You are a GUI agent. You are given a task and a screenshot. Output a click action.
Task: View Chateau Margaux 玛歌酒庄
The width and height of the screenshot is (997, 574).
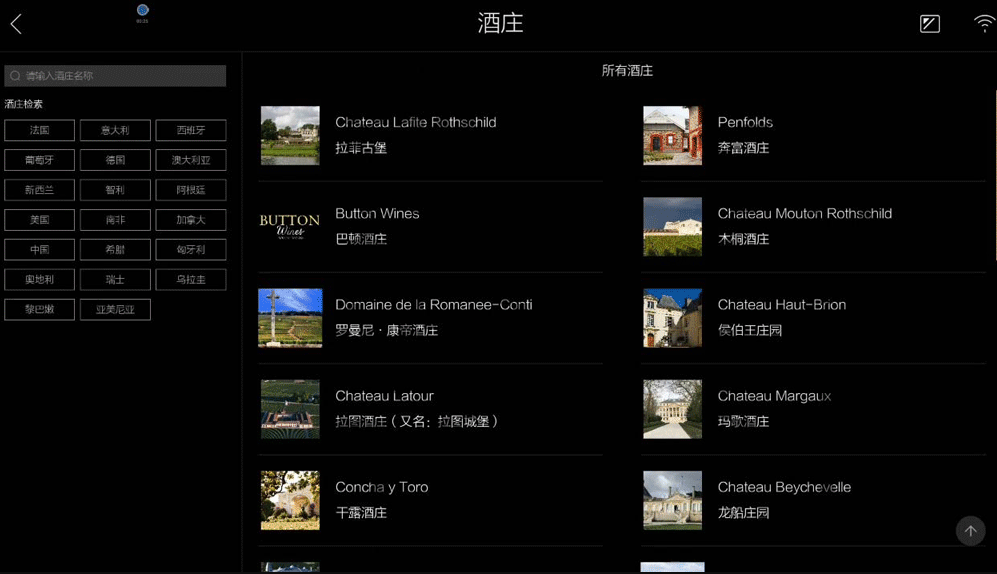[774, 408]
